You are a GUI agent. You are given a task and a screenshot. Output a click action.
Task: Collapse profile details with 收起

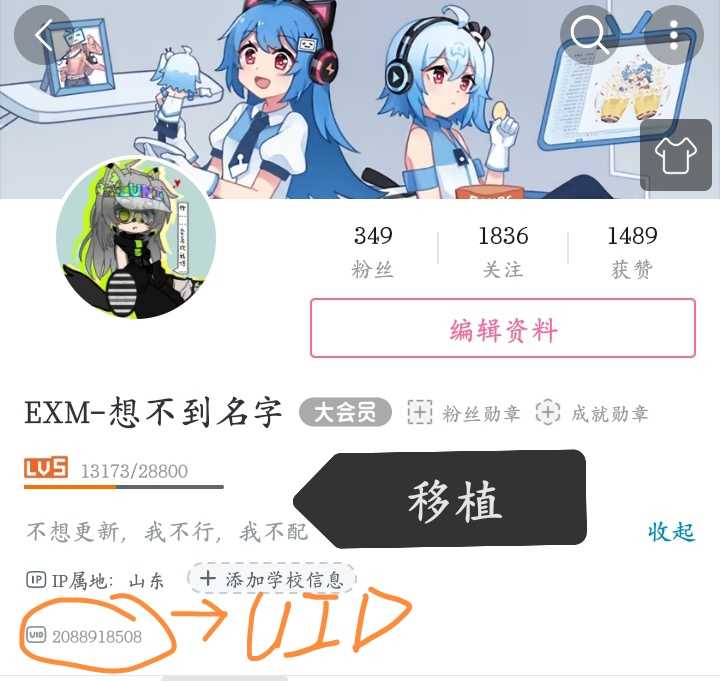(x=671, y=531)
